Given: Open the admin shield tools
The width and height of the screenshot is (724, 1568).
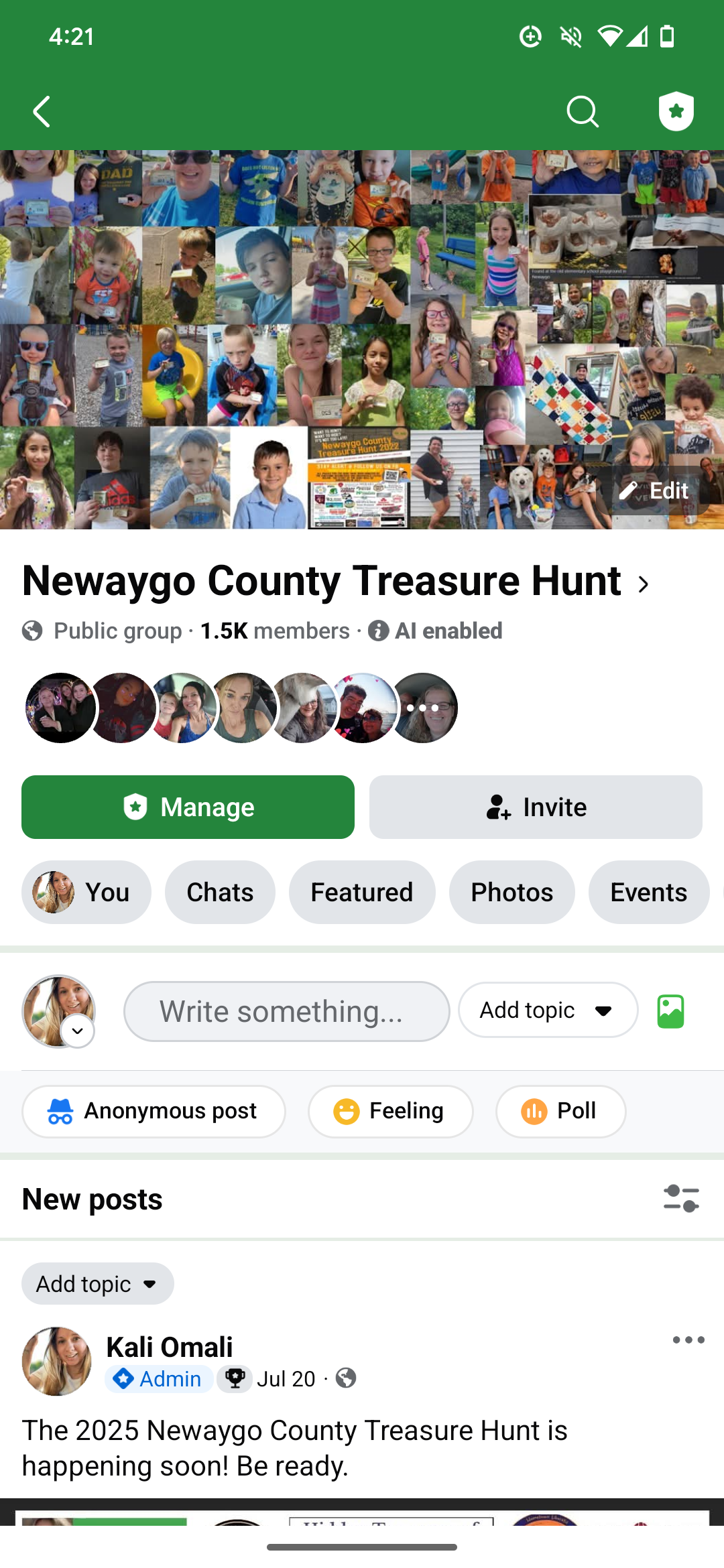Looking at the screenshot, I should [676, 111].
